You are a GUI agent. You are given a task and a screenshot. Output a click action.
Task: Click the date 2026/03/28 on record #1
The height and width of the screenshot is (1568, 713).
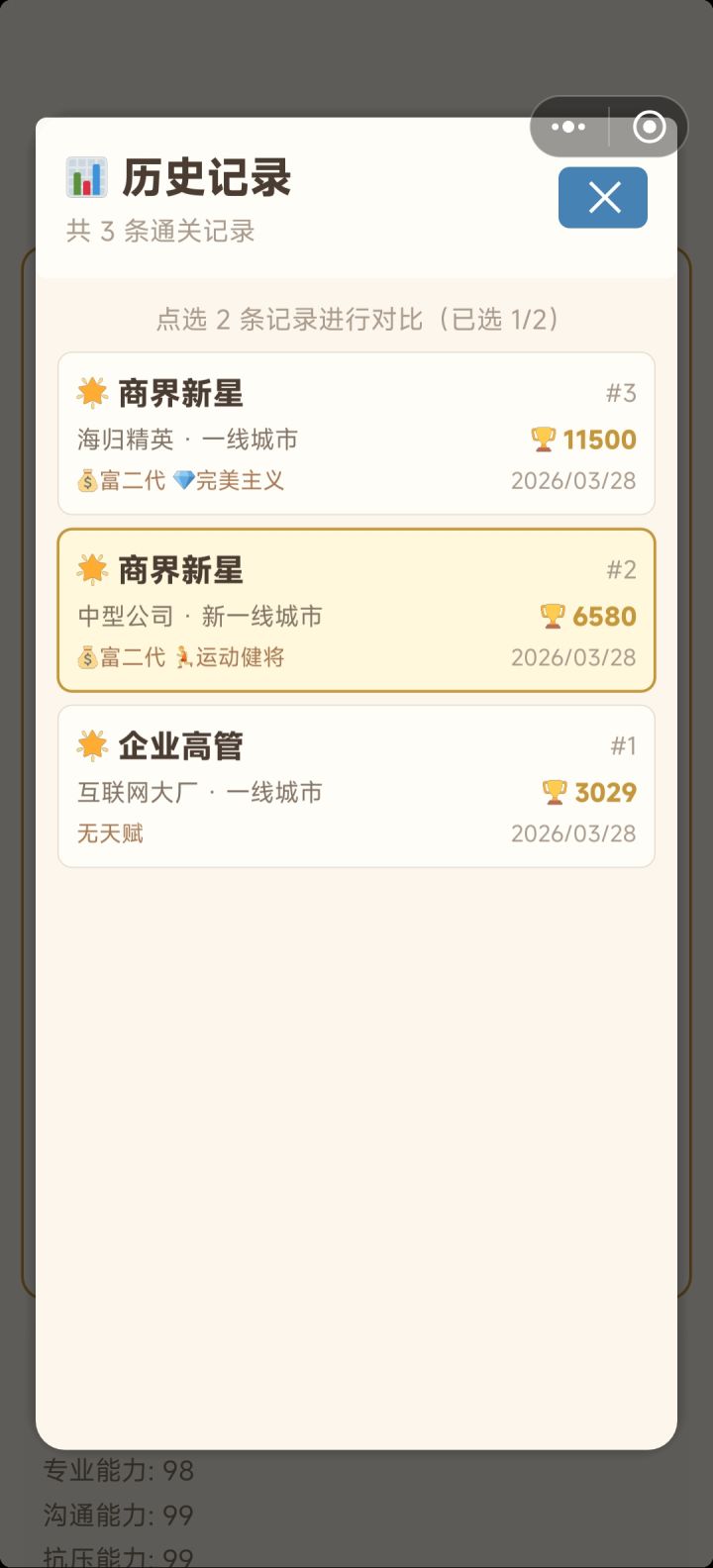(572, 833)
